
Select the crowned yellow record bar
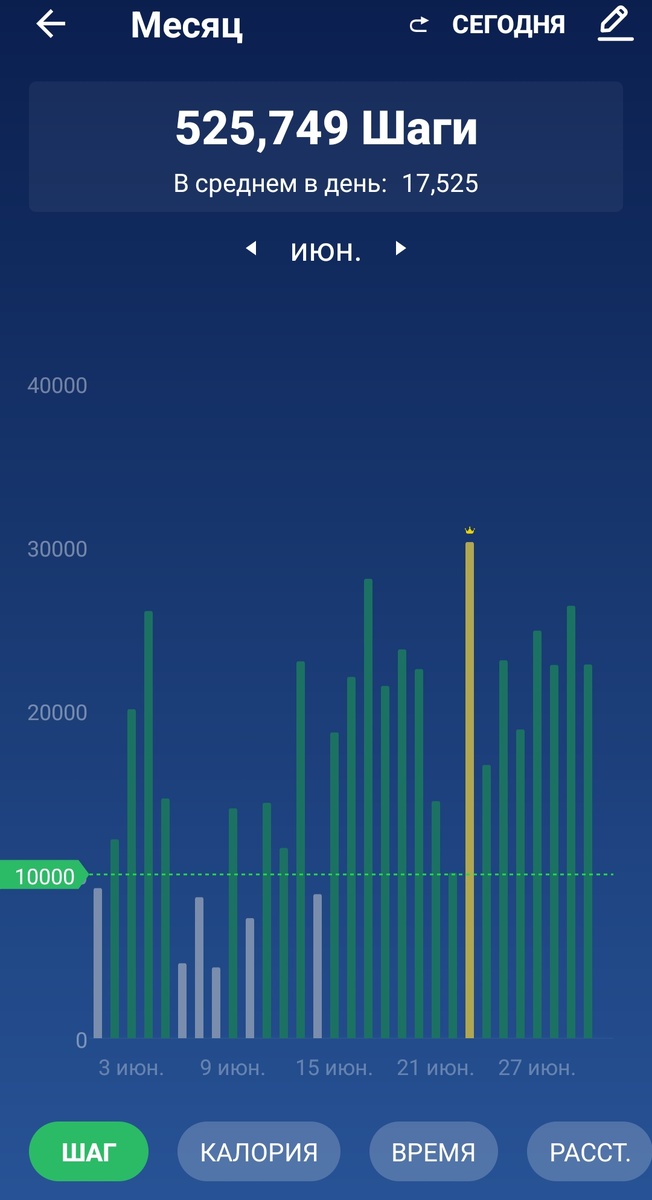[x=469, y=790]
